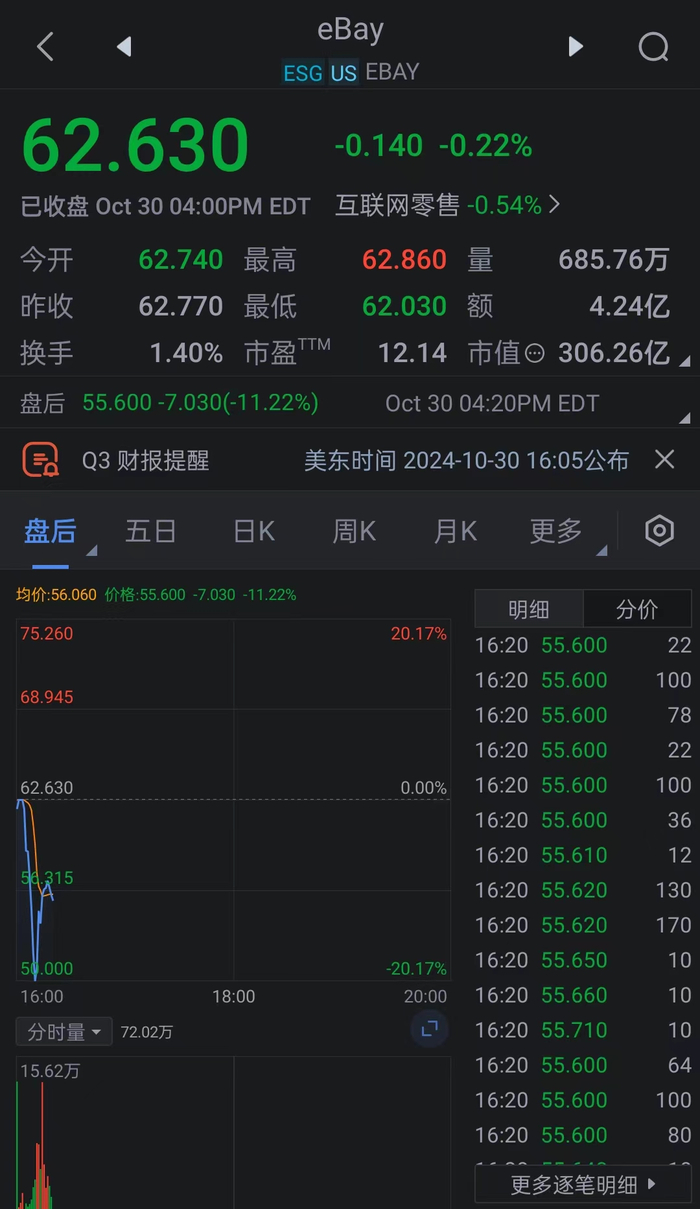Open the 分时量 indicator dropdown
700x1209 pixels.
(64, 1031)
